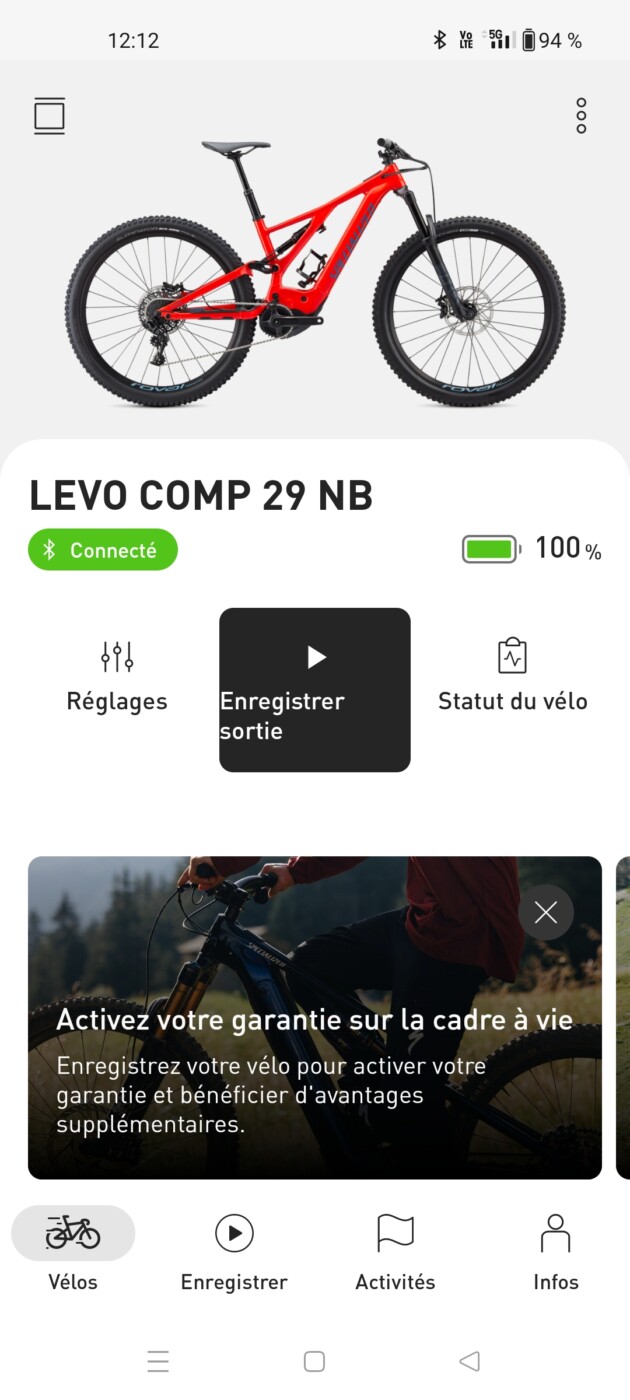
Task: Switch to the Infos tab
Action: coord(556,1250)
